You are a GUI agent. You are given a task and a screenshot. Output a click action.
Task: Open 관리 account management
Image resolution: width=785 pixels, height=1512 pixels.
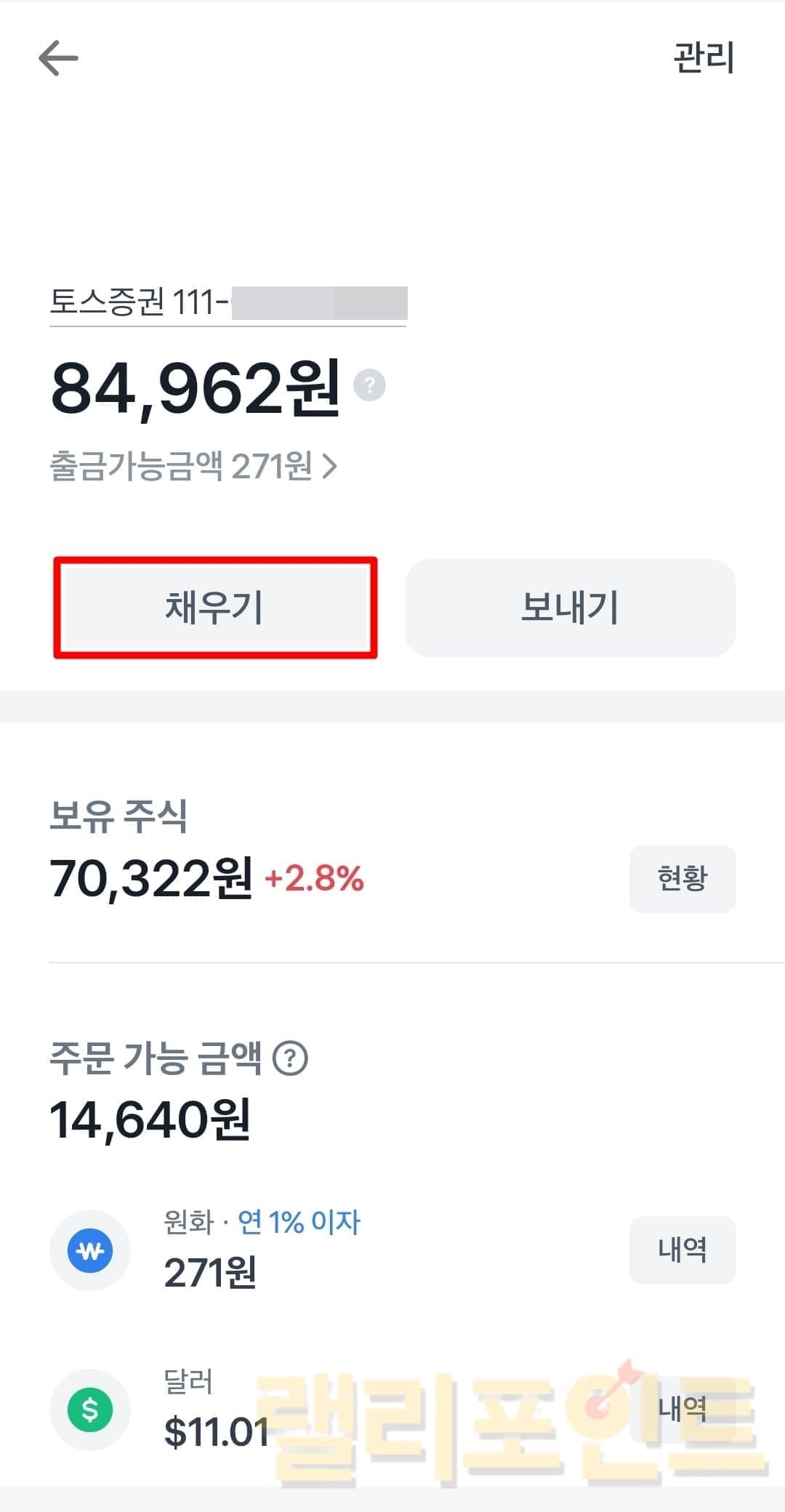point(703,58)
